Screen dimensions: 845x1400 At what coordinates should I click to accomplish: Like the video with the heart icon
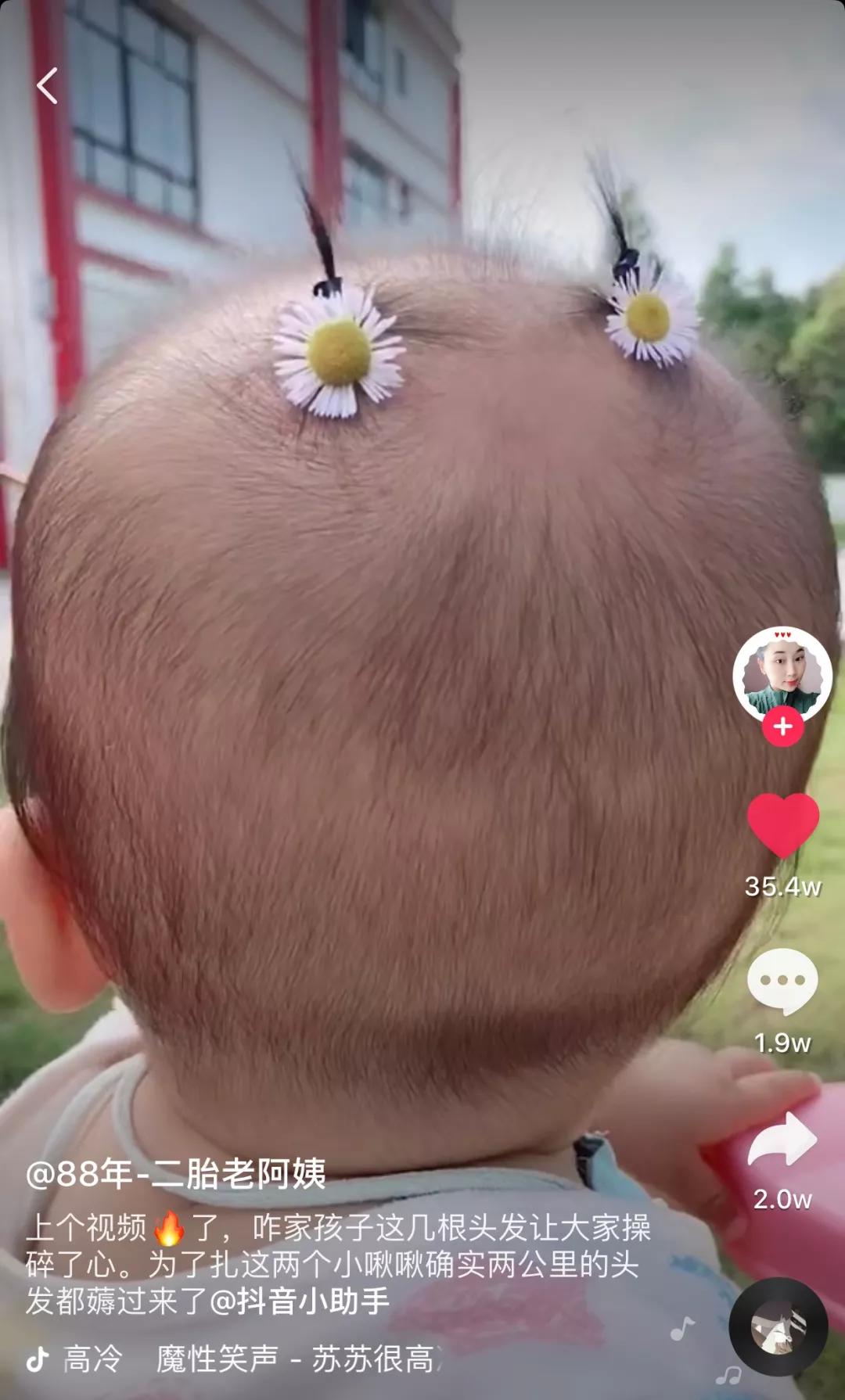coord(783,825)
